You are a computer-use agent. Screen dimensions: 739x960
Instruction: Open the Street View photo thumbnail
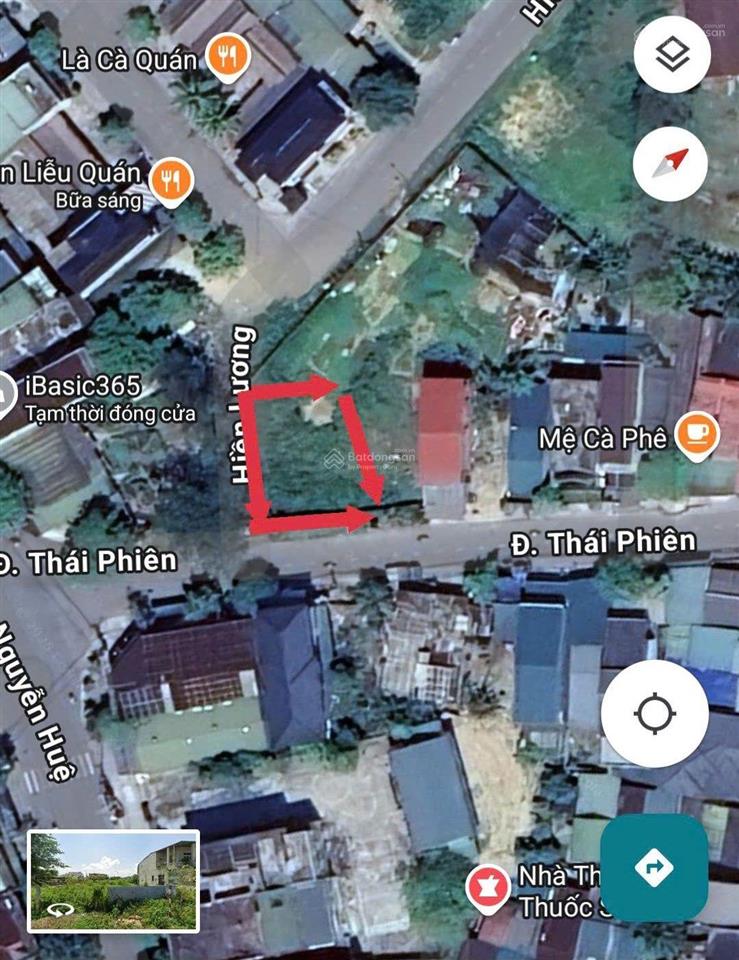(x=113, y=880)
